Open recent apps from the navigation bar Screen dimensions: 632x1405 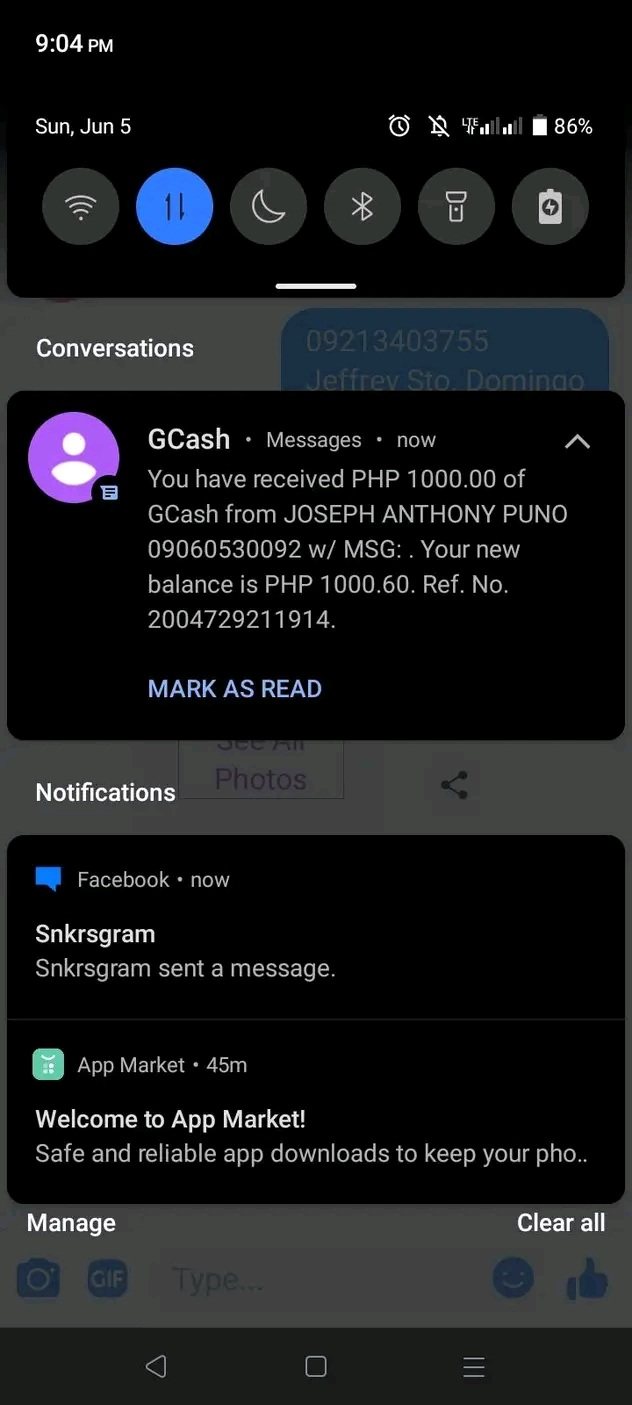pos(474,1367)
